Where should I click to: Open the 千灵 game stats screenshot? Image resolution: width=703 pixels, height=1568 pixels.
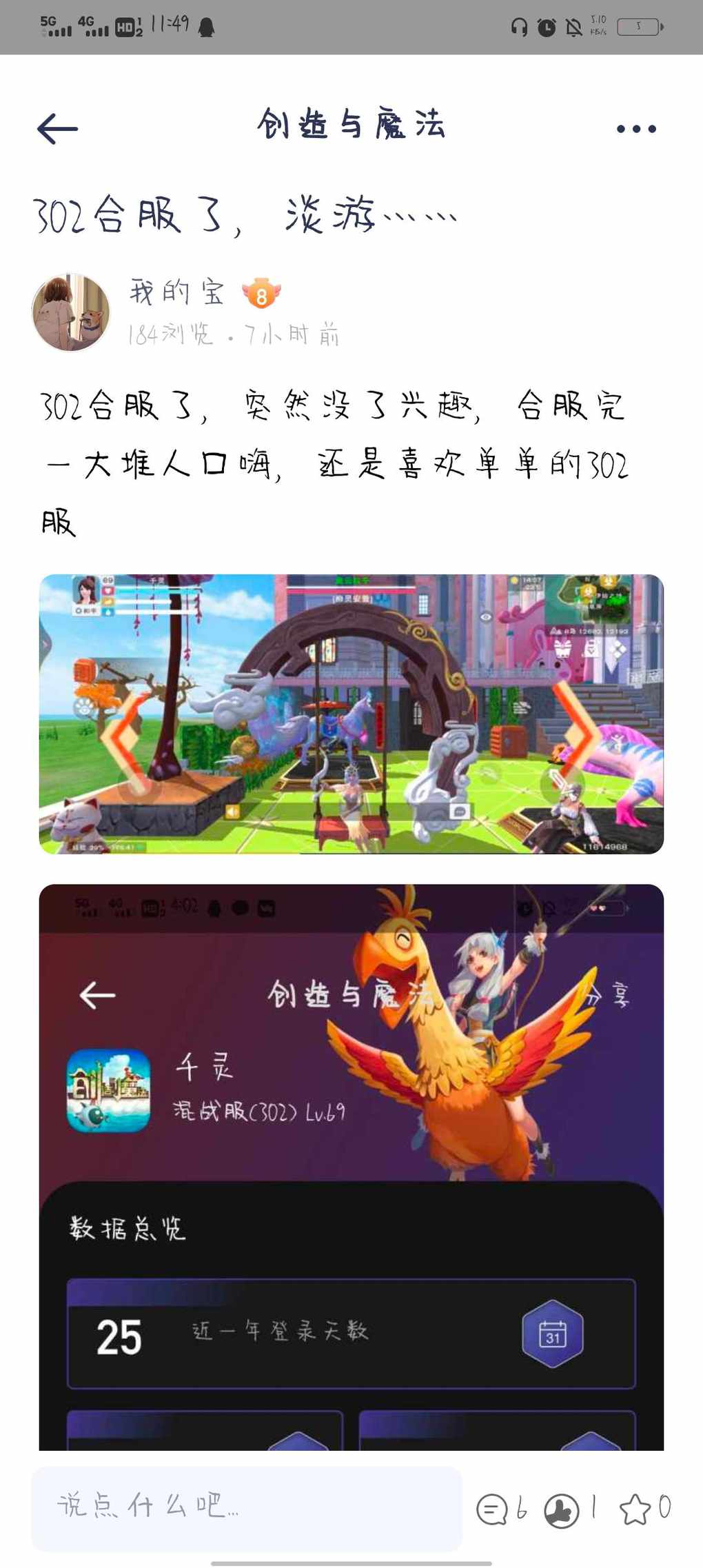tap(351, 1167)
